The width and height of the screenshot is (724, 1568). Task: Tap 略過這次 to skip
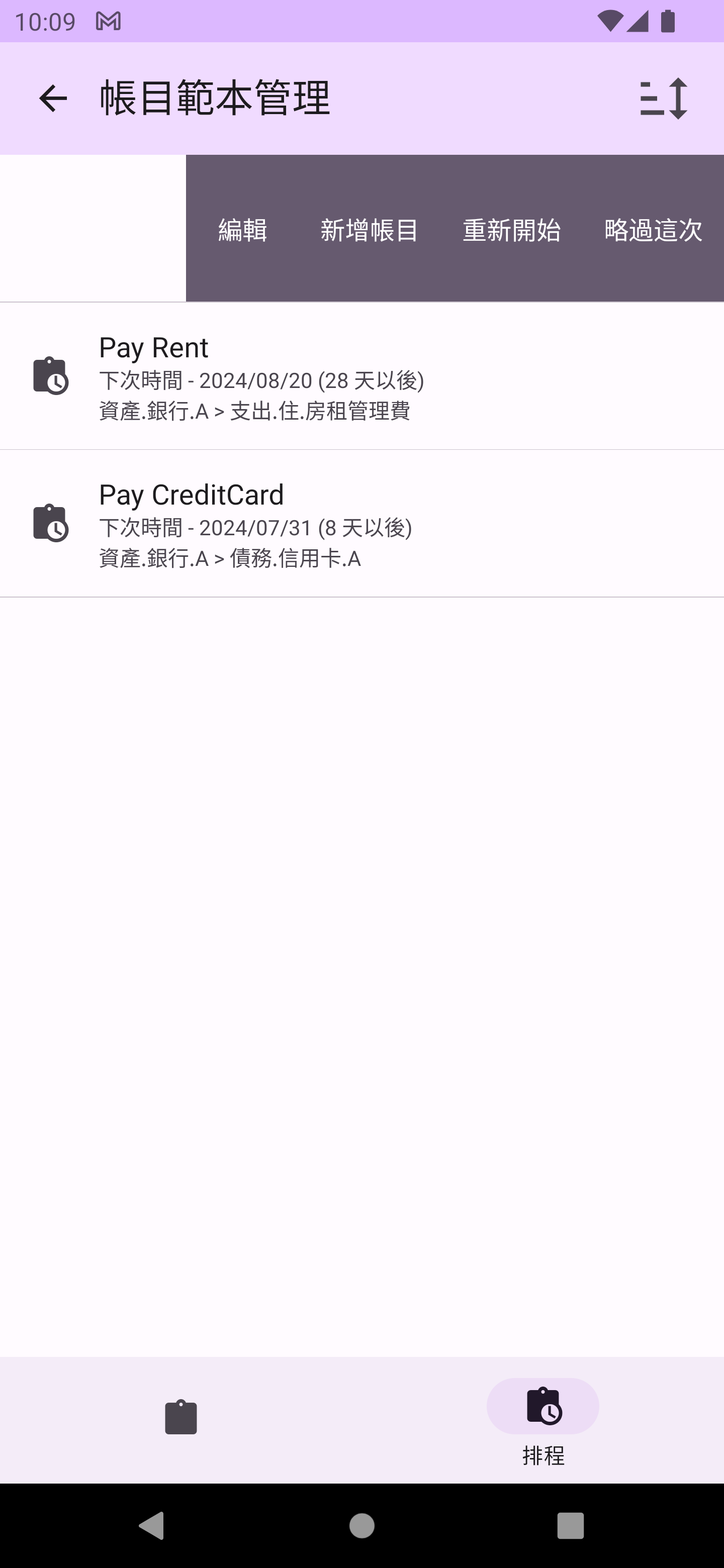(653, 230)
